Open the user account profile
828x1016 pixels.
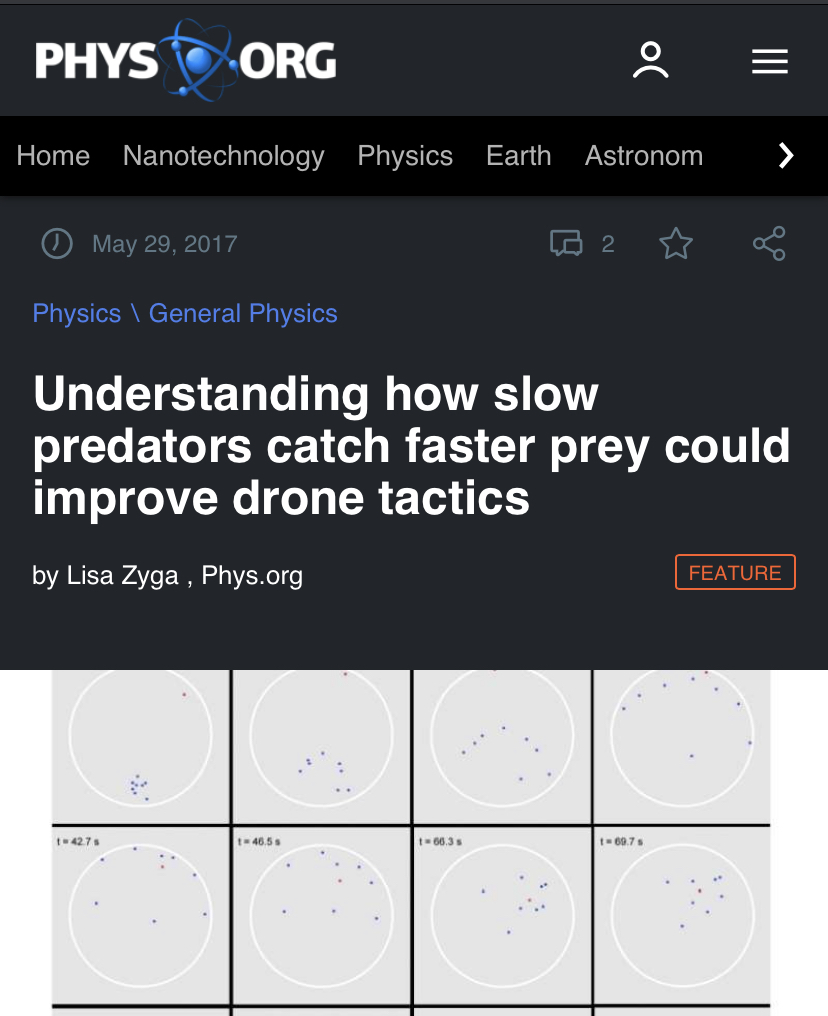tap(651, 61)
